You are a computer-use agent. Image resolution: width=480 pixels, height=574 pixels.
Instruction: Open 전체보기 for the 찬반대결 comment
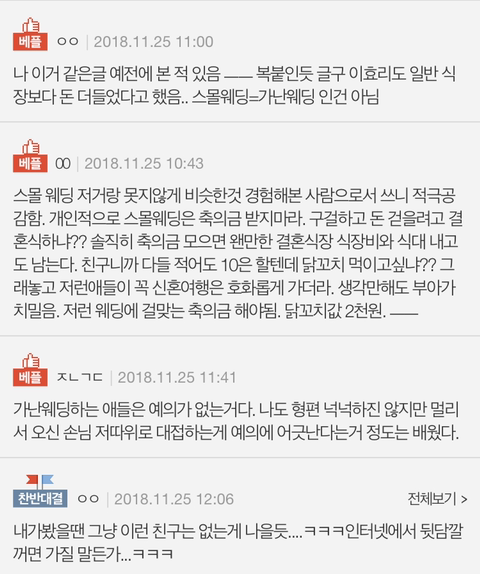(x=438, y=499)
